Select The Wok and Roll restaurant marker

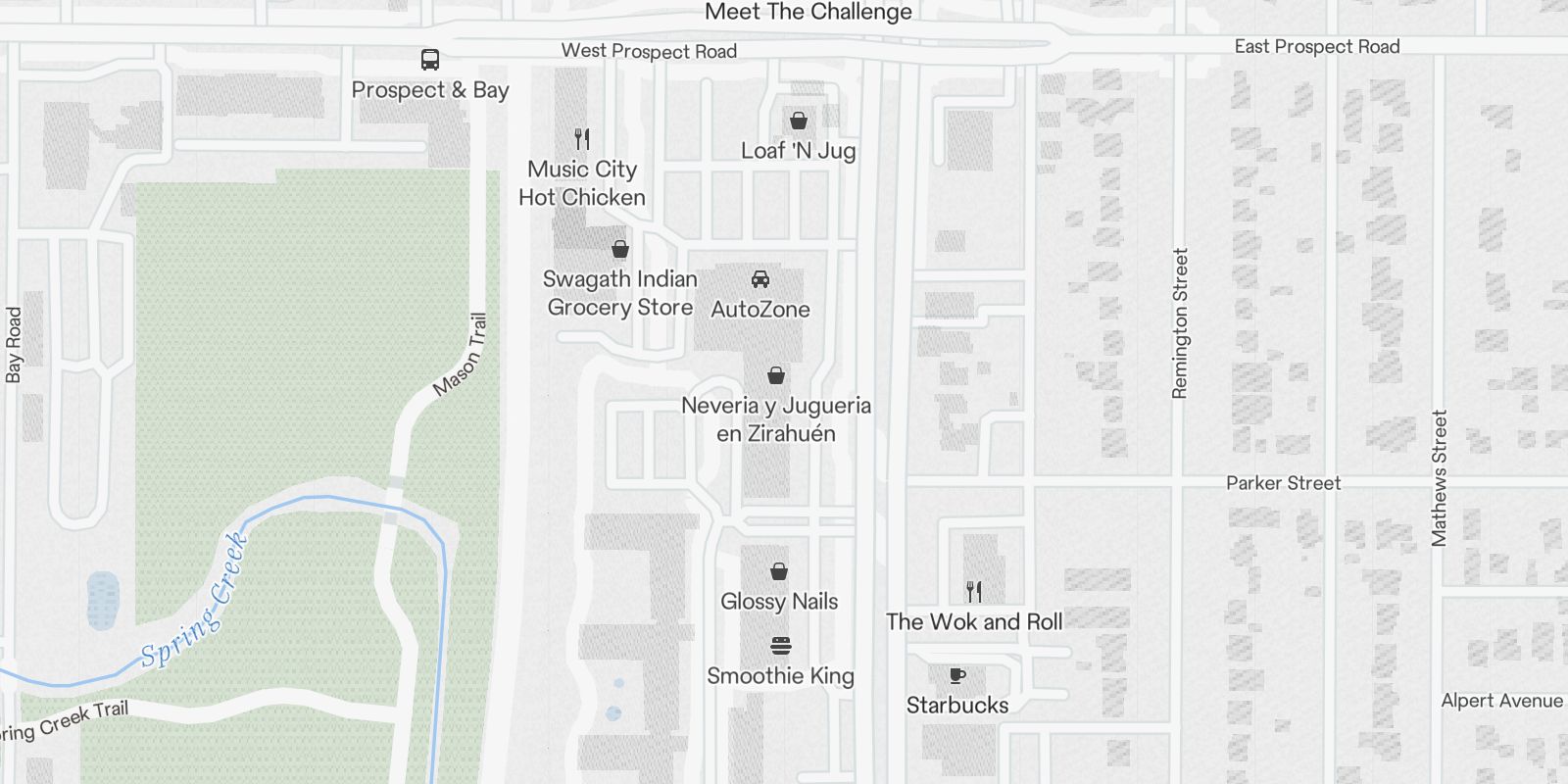(974, 592)
